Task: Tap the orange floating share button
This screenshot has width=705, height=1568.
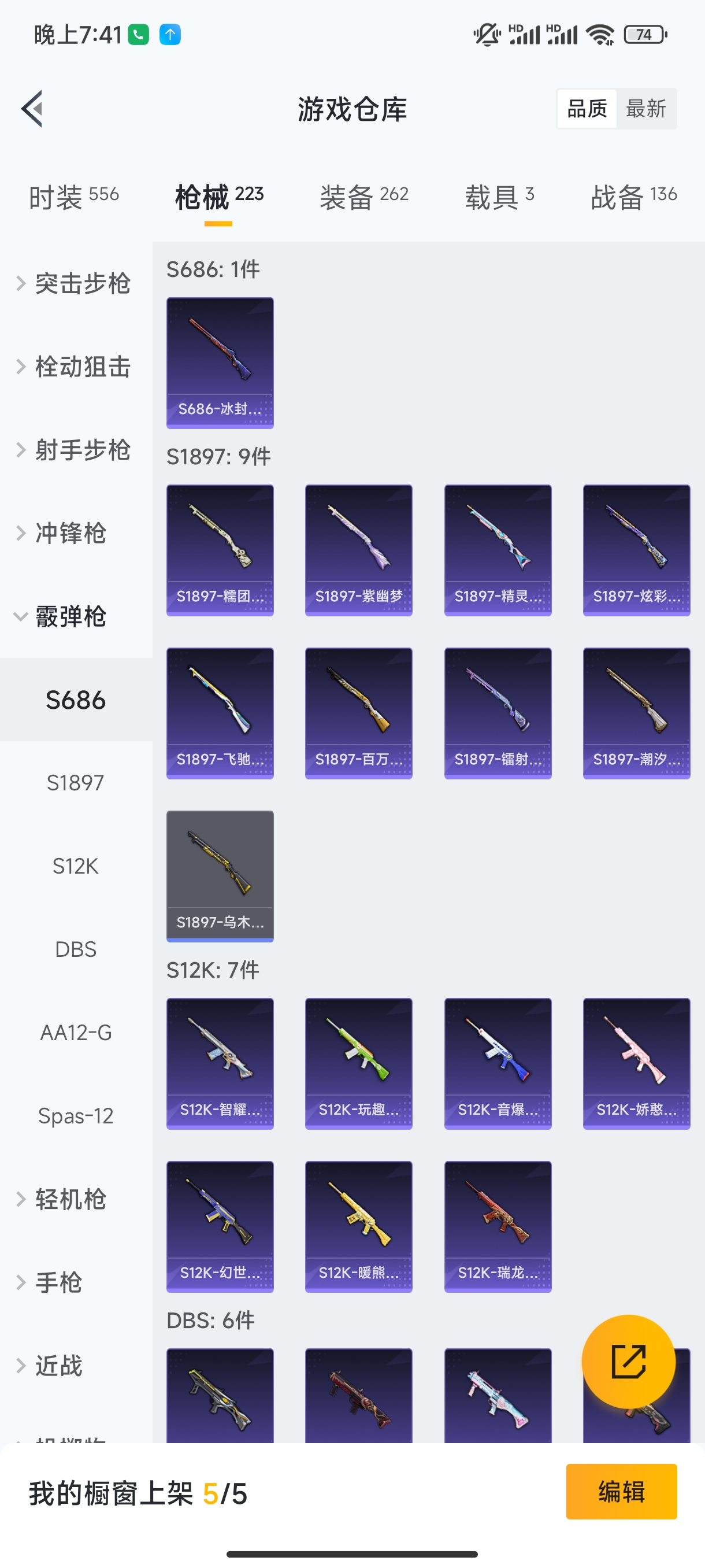Action: (628, 1361)
